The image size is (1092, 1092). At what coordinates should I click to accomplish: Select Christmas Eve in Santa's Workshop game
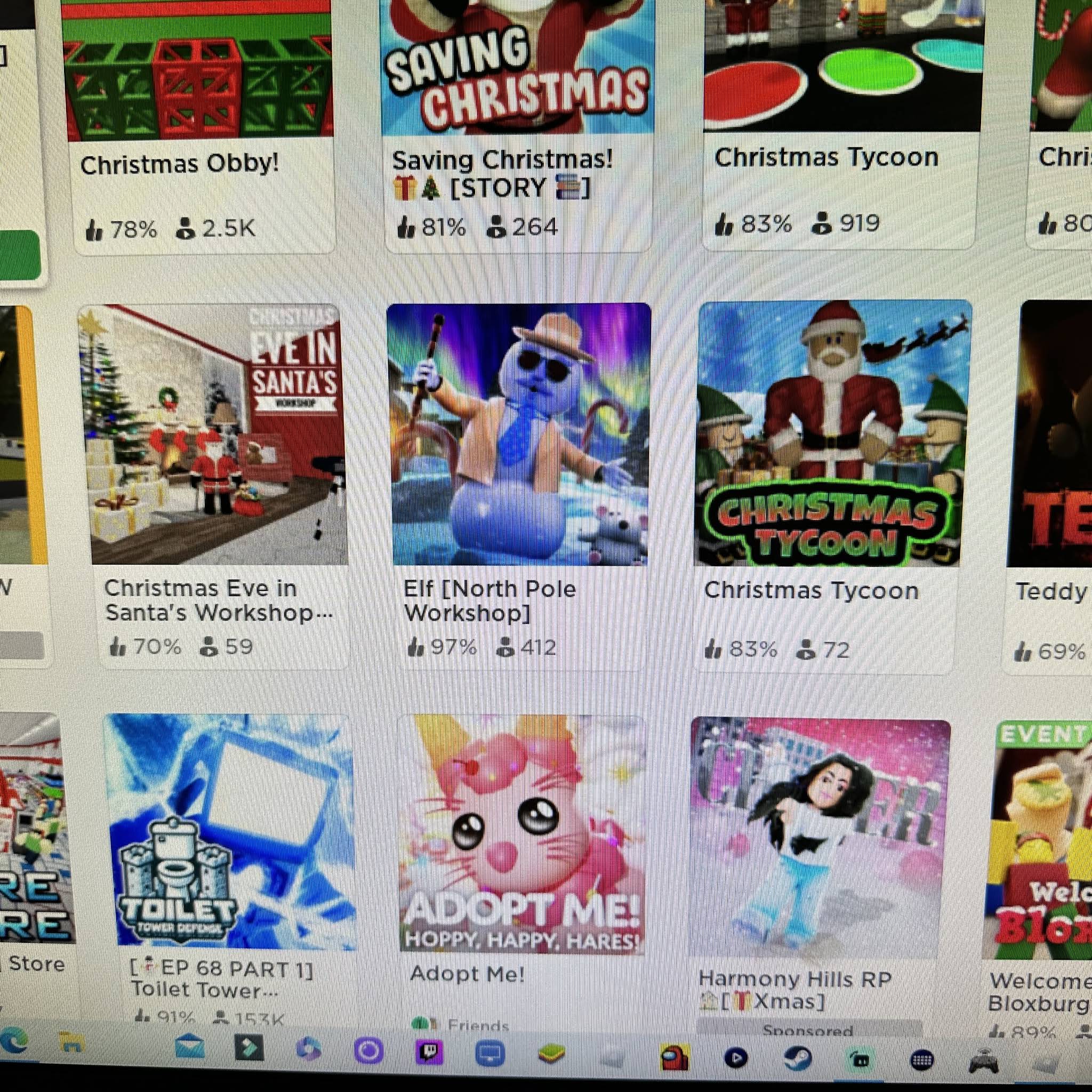click(x=215, y=435)
